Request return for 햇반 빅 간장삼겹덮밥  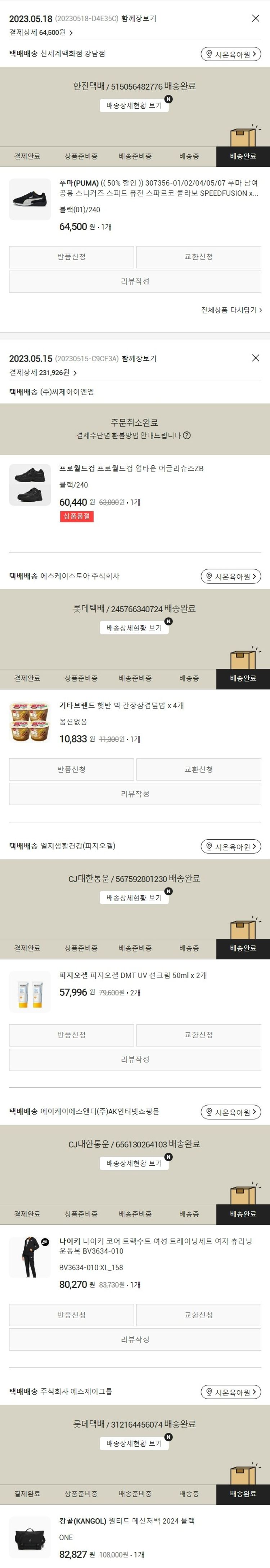pyautogui.click(x=71, y=769)
